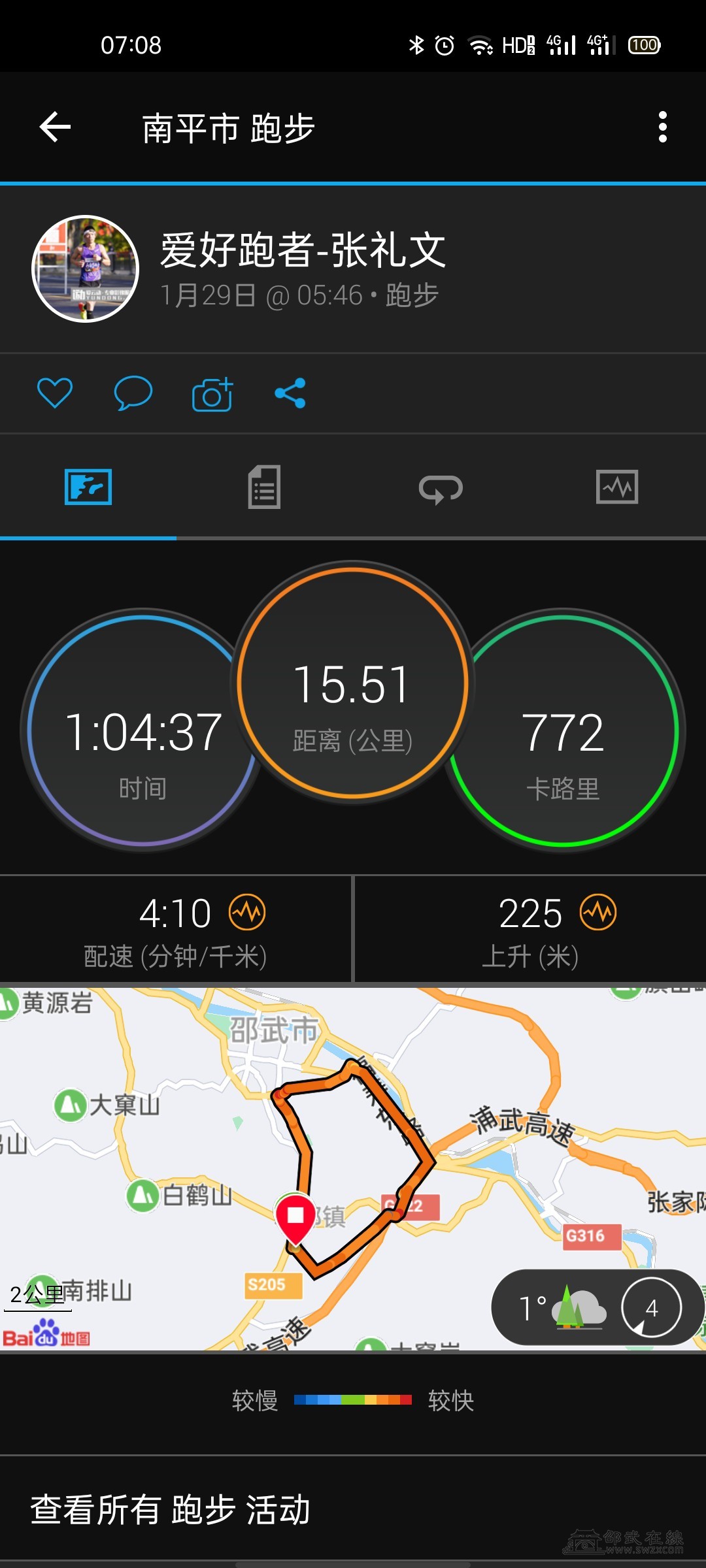Share this running activity

pos(290,393)
